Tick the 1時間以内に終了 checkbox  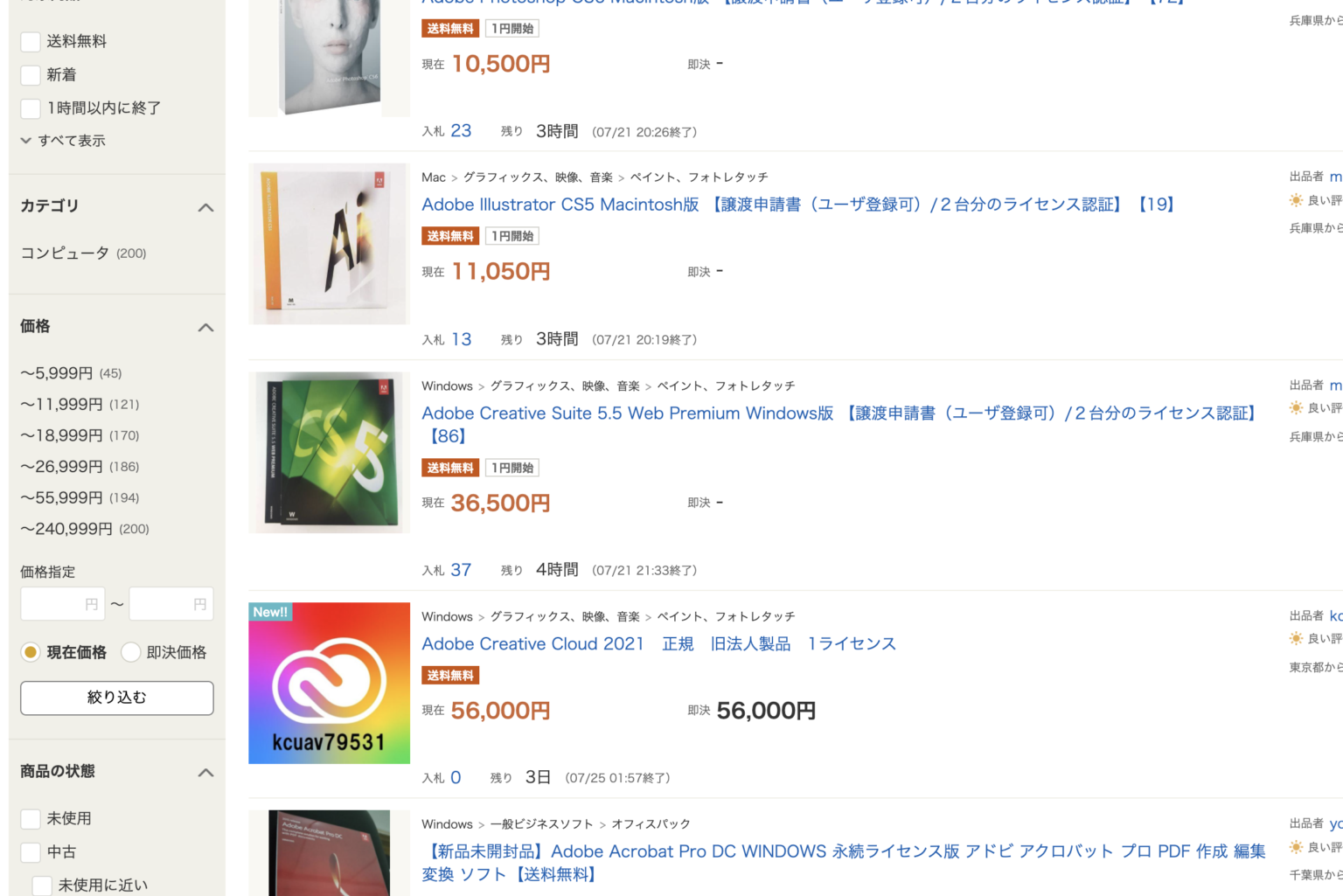coord(31,108)
